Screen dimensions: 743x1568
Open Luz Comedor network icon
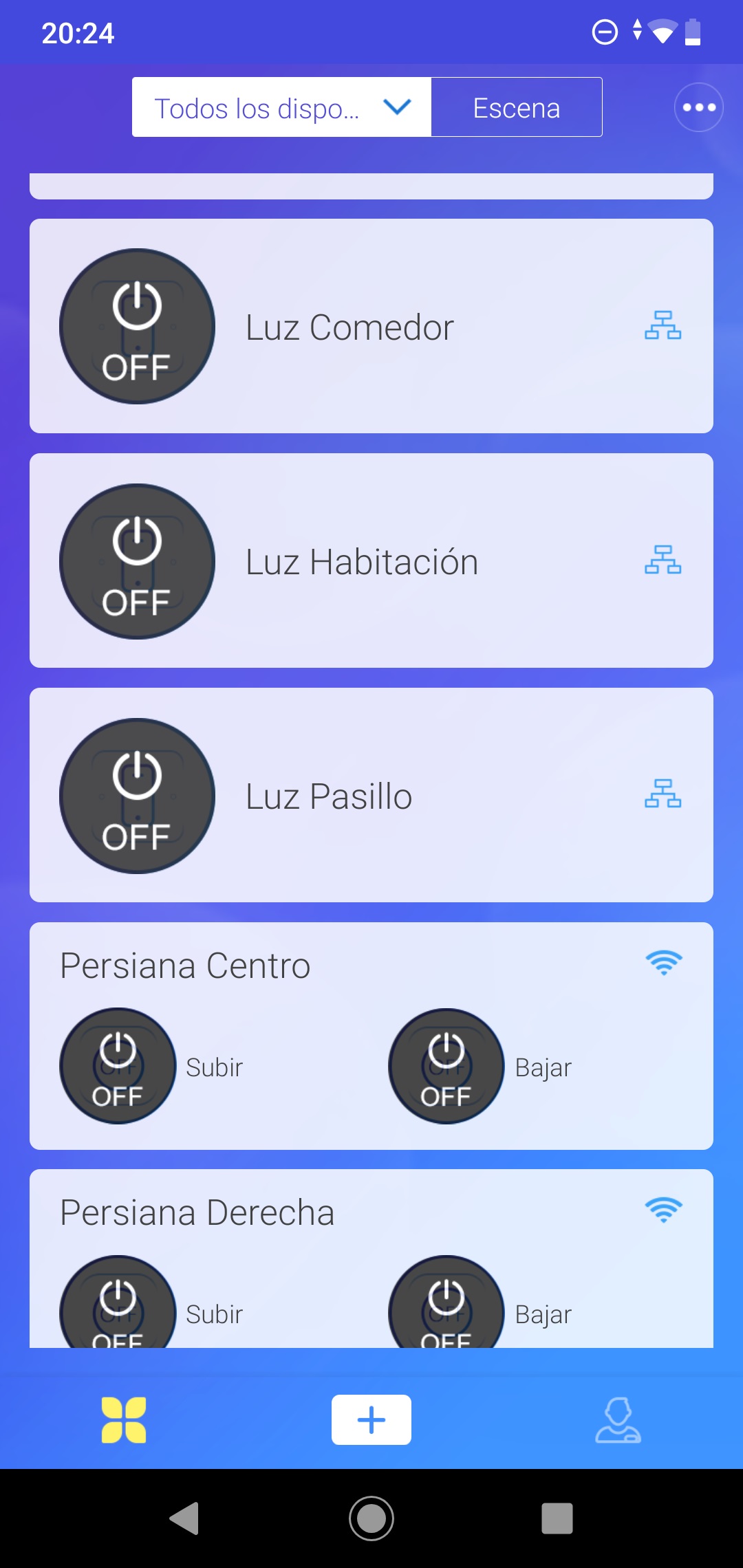(x=663, y=325)
